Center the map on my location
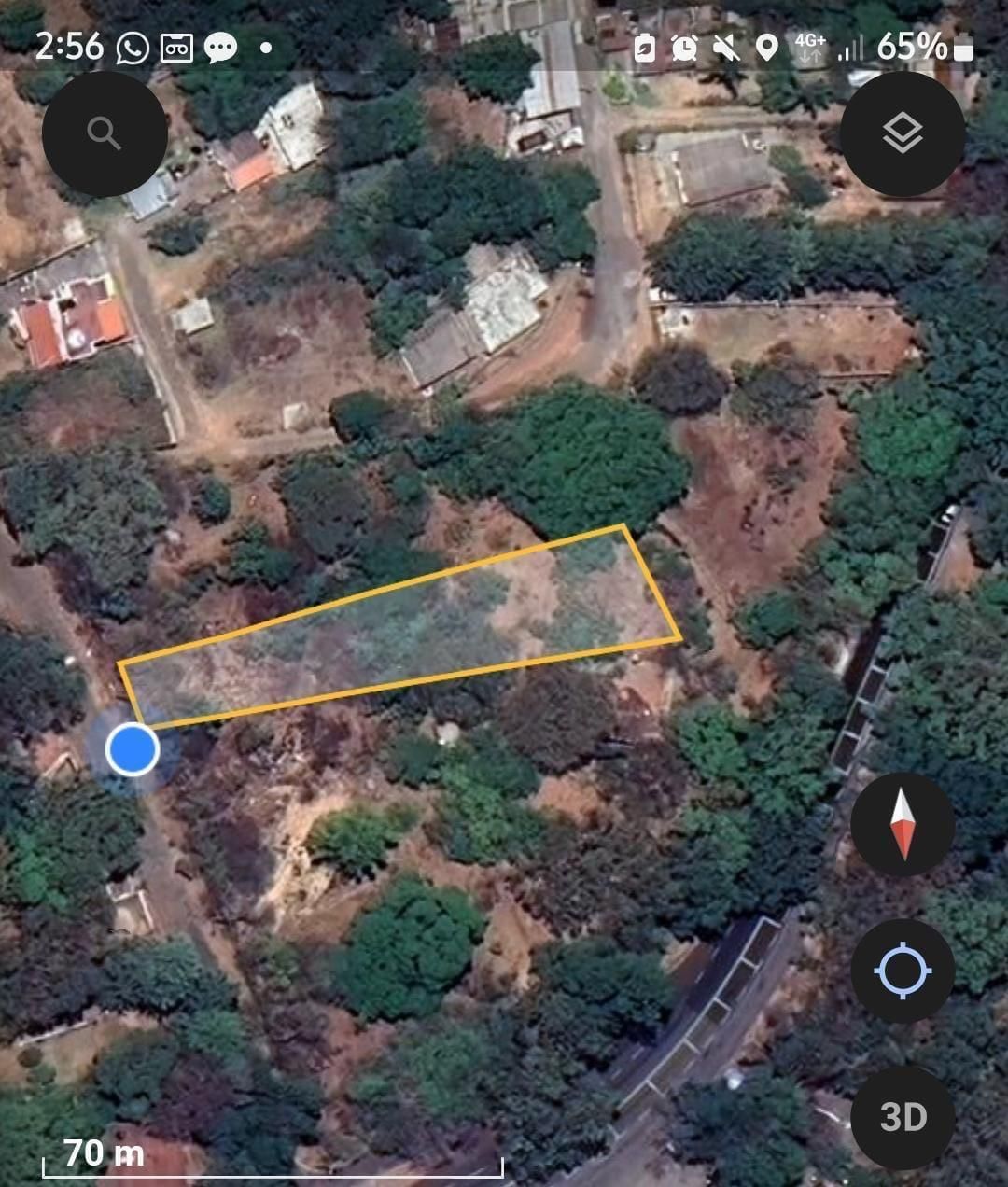This screenshot has width=1008, height=1187. point(902,971)
